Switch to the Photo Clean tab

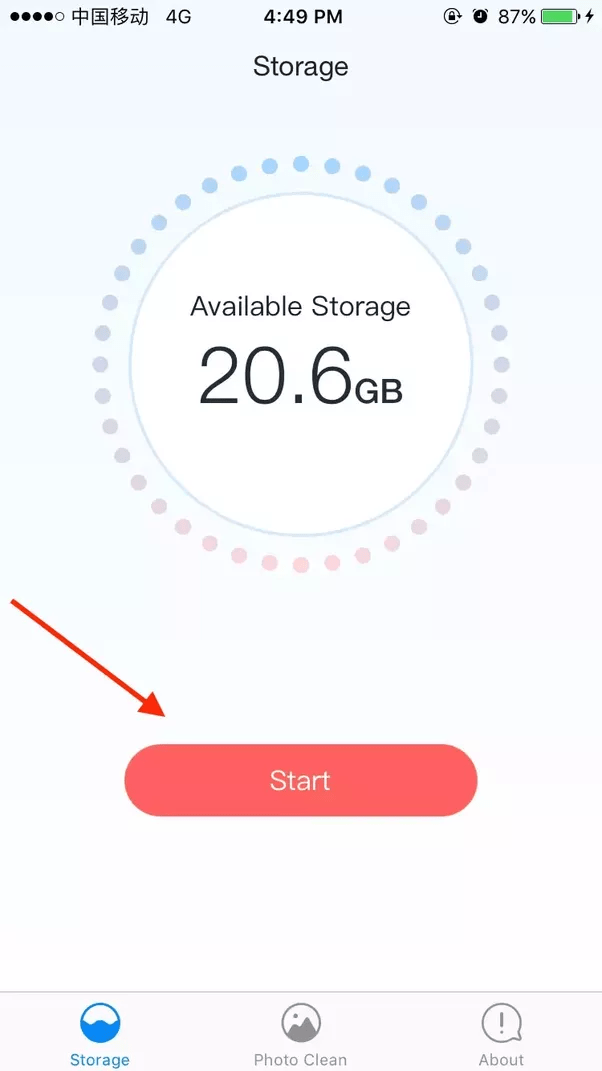pyautogui.click(x=300, y=1034)
